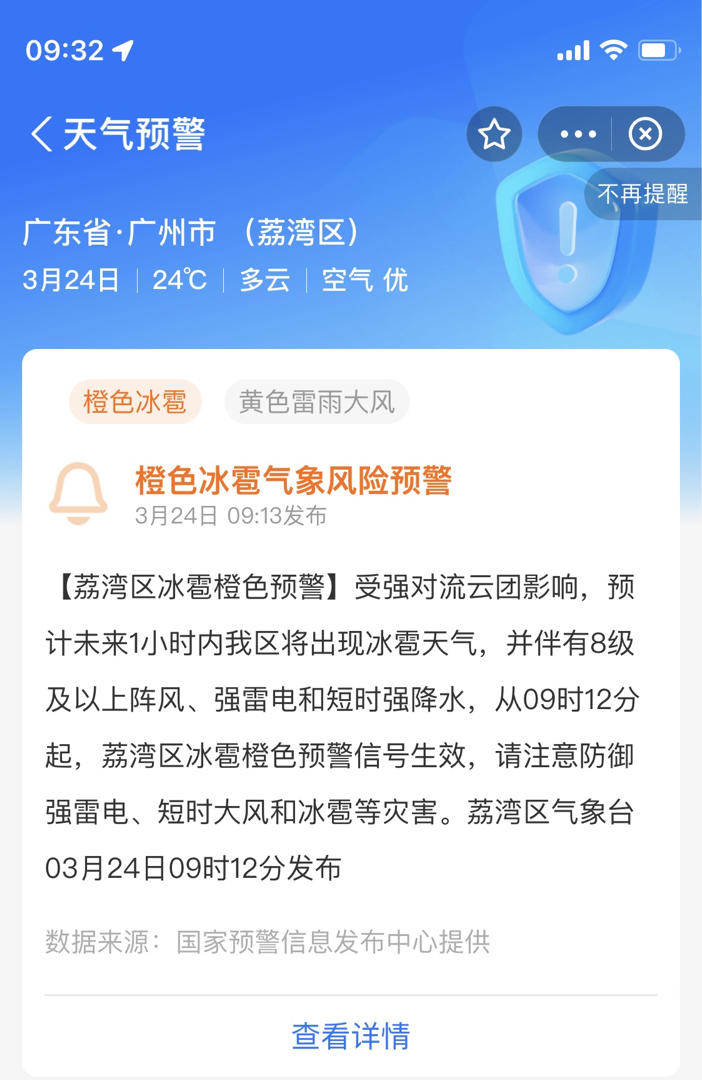702x1080 pixels.
Task: Go back from 天气预警 page
Action: 42,134
